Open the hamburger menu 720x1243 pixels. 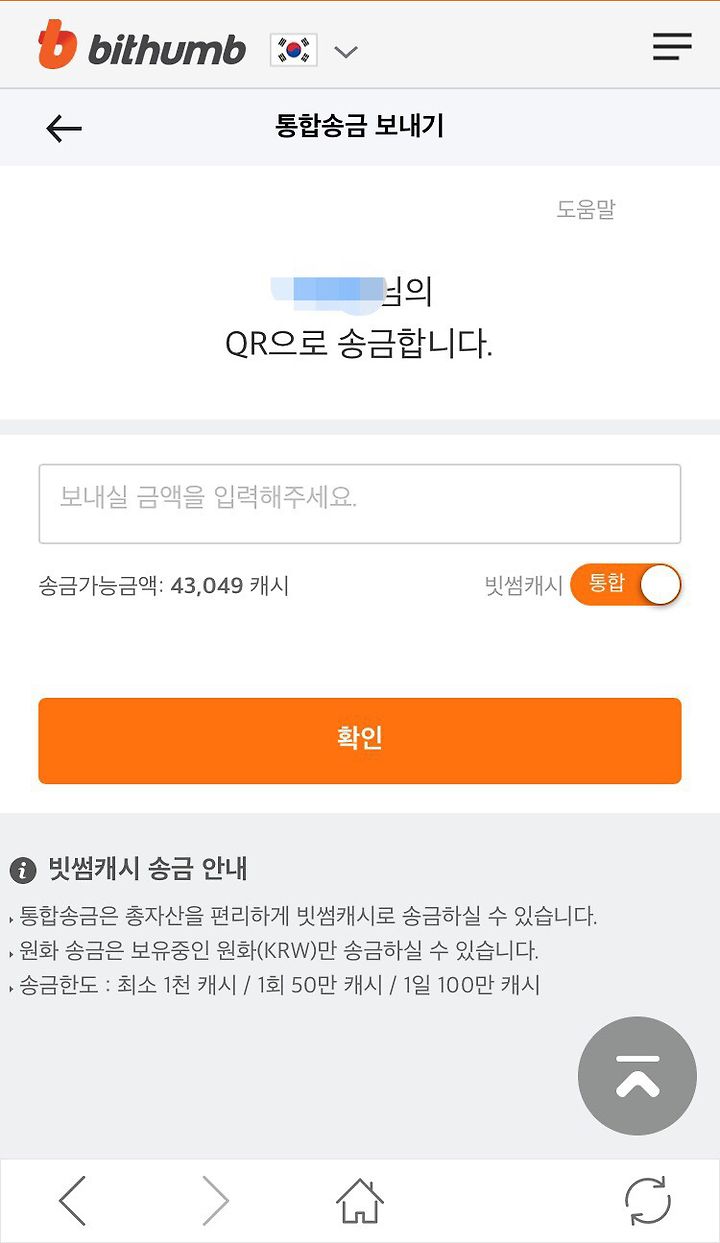672,46
